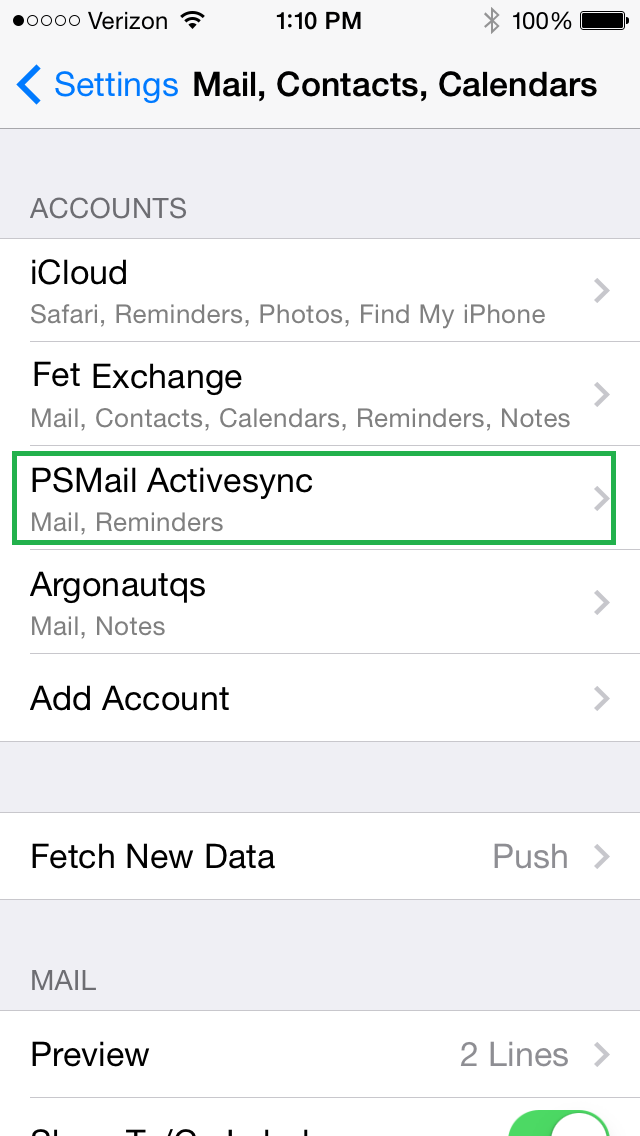Open the Fet Exchange account
Viewport: 640px width, 1136px height.
(x=320, y=393)
